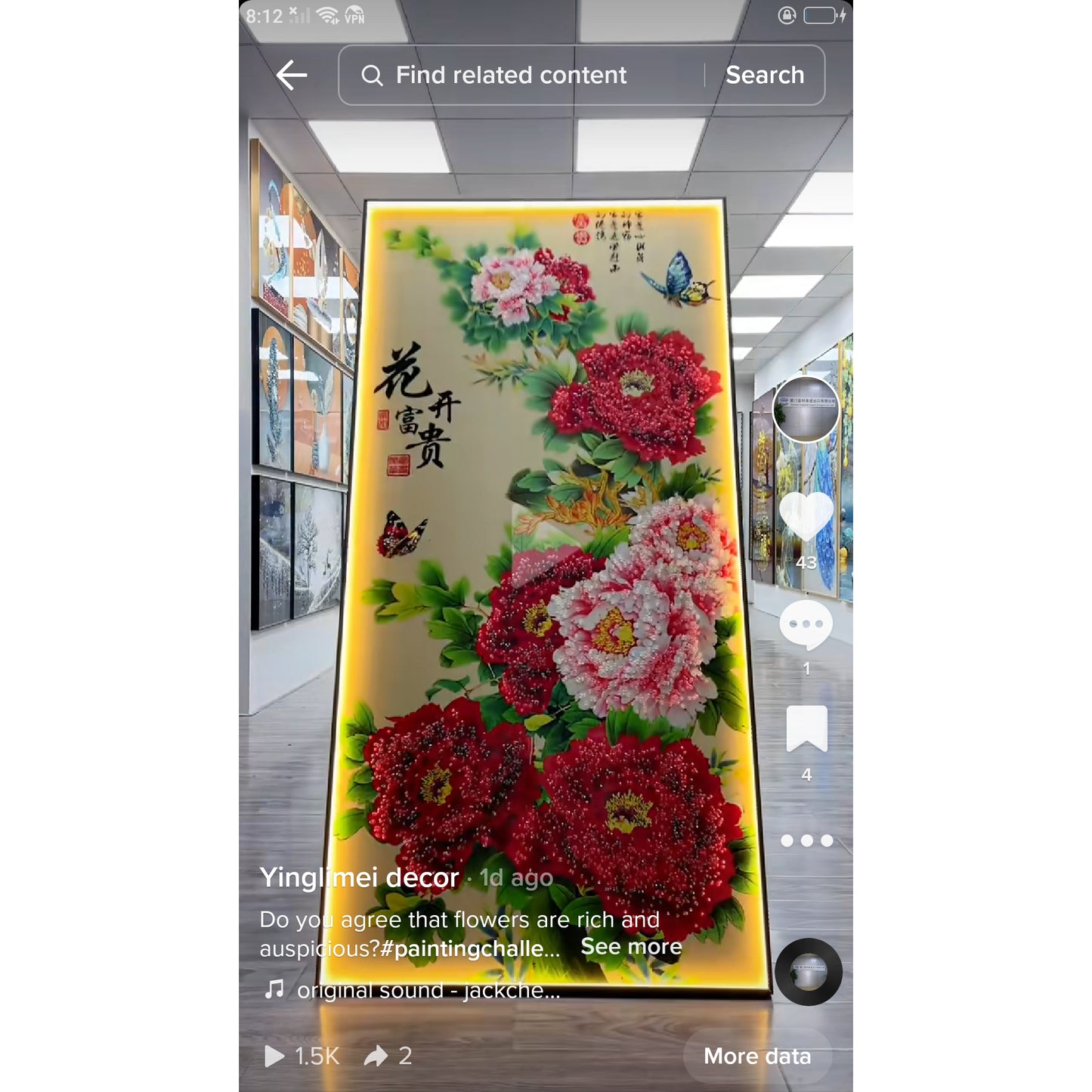Go back using the arrow icon
Screen dimensions: 1092x1092
pos(292,75)
